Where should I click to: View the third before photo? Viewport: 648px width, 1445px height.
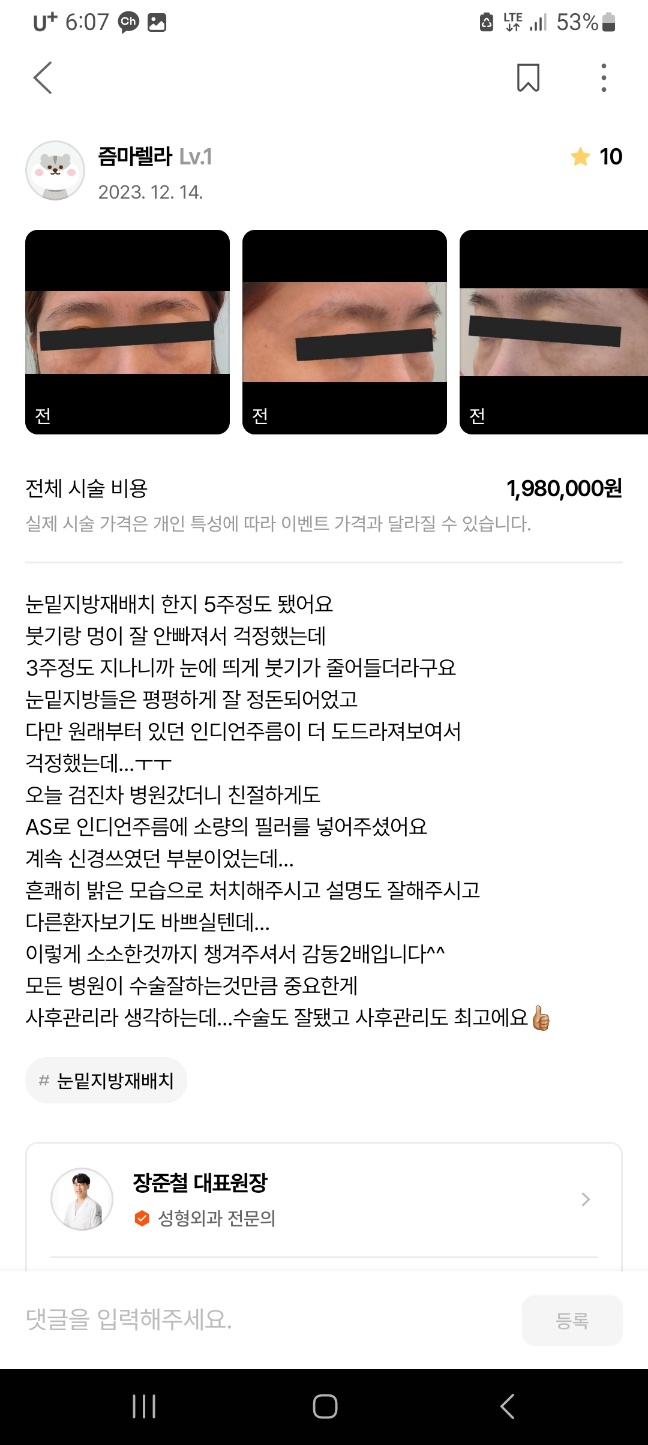tap(553, 332)
